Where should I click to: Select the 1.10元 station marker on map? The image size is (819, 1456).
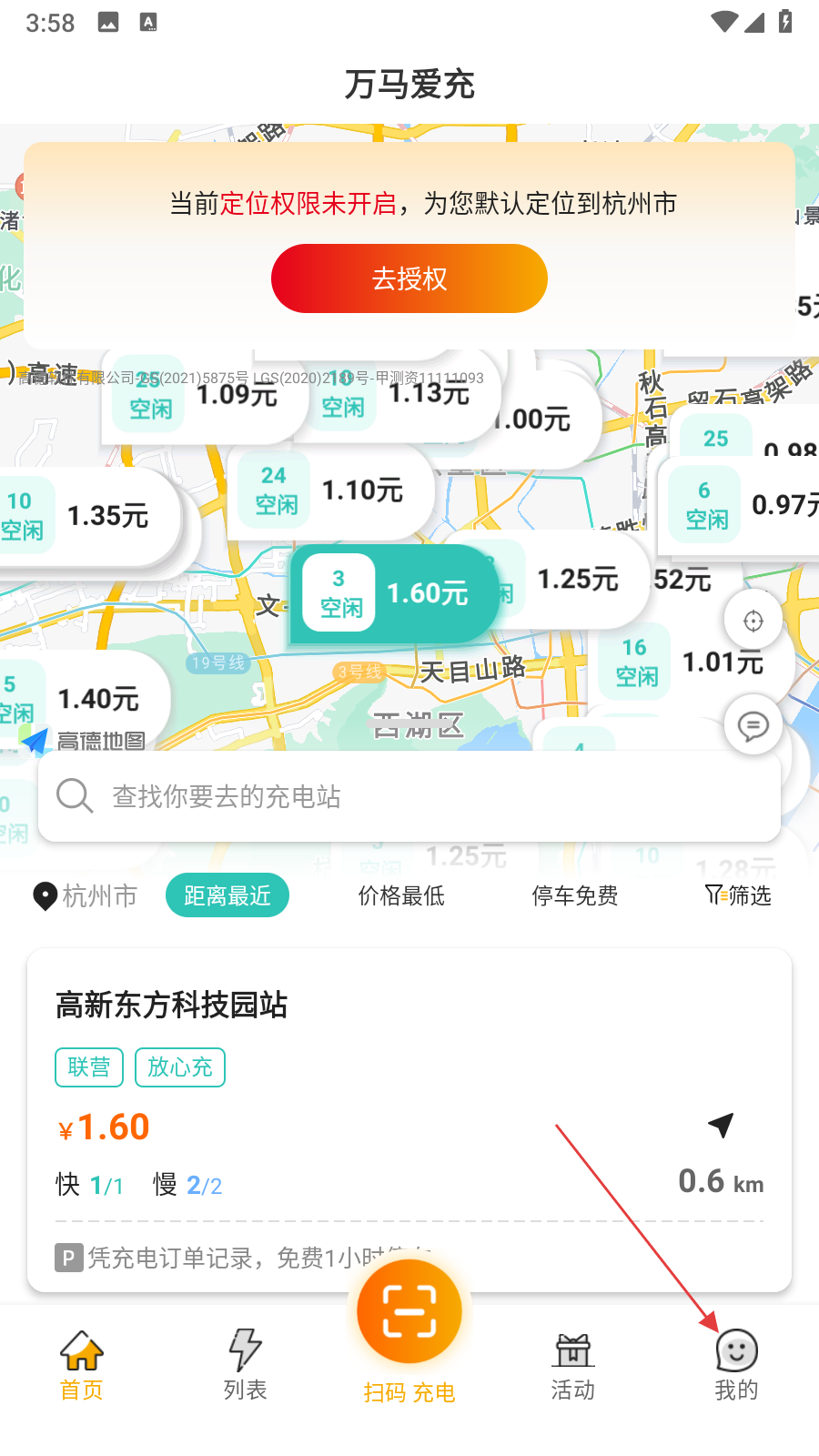pyautogui.click(x=332, y=491)
